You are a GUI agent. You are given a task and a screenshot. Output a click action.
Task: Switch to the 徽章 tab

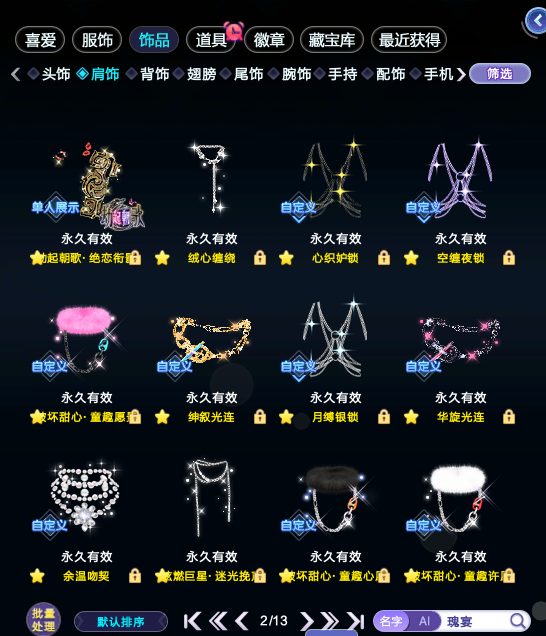(269, 40)
